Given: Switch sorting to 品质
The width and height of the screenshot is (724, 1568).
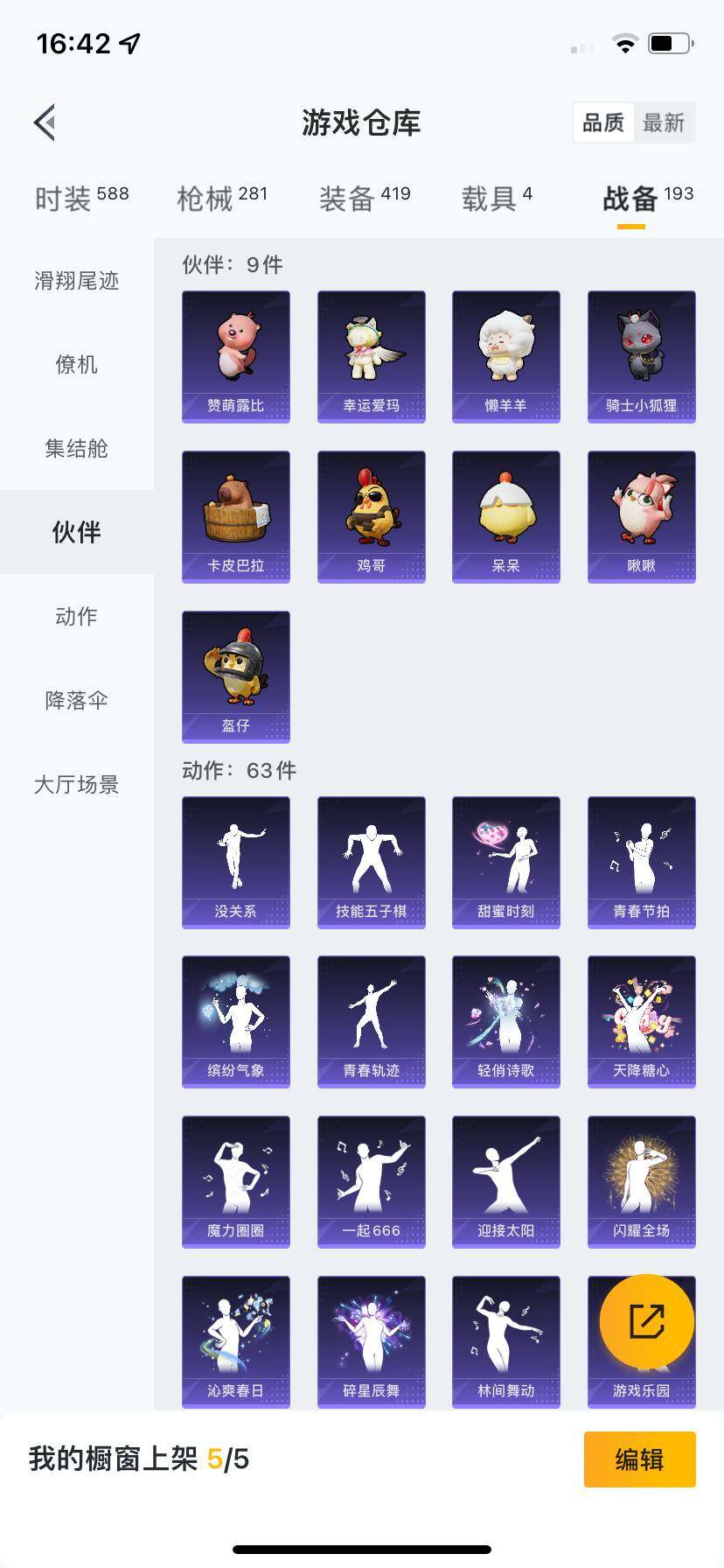Looking at the screenshot, I should tap(602, 122).
